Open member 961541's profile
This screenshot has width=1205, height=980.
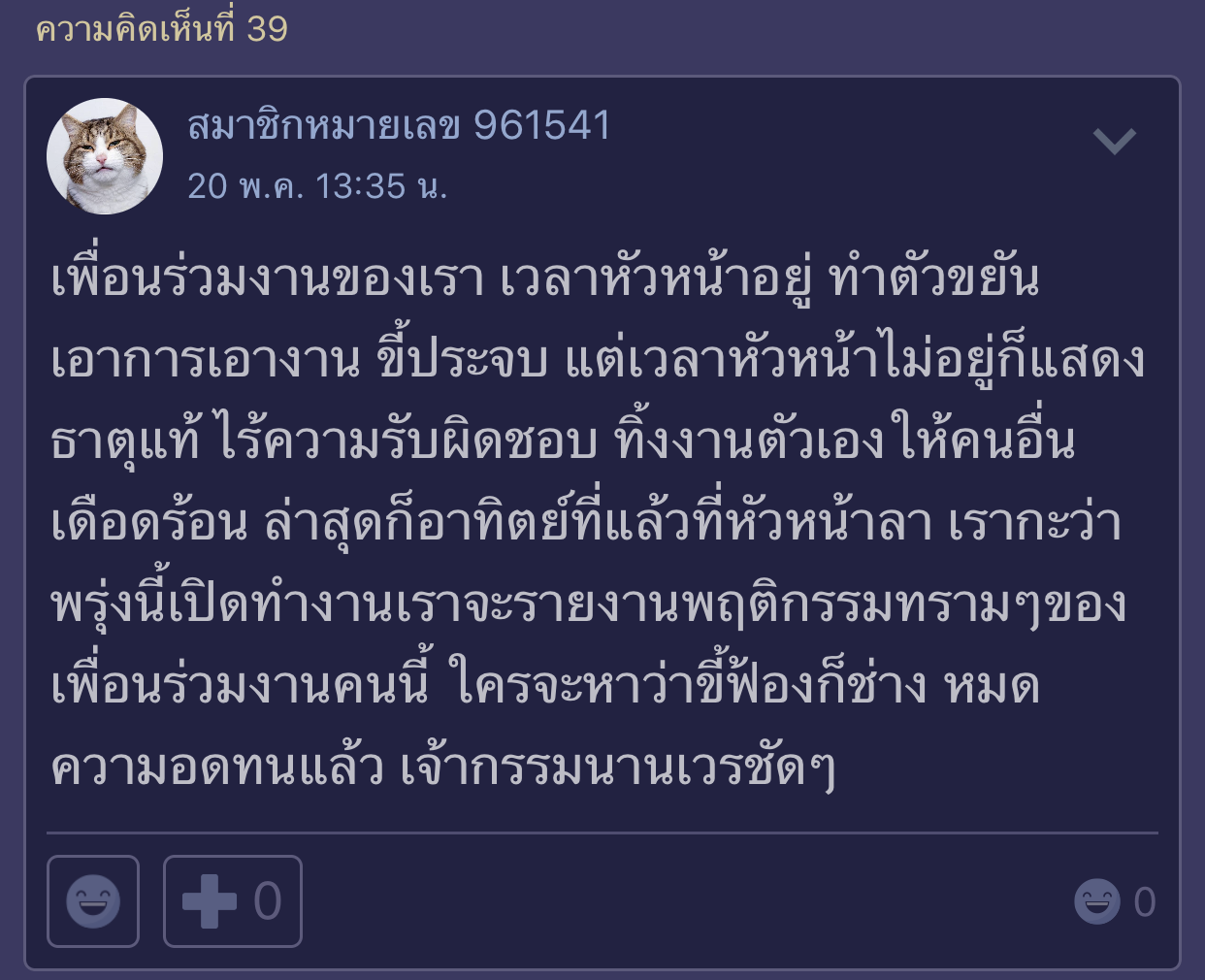399,126
